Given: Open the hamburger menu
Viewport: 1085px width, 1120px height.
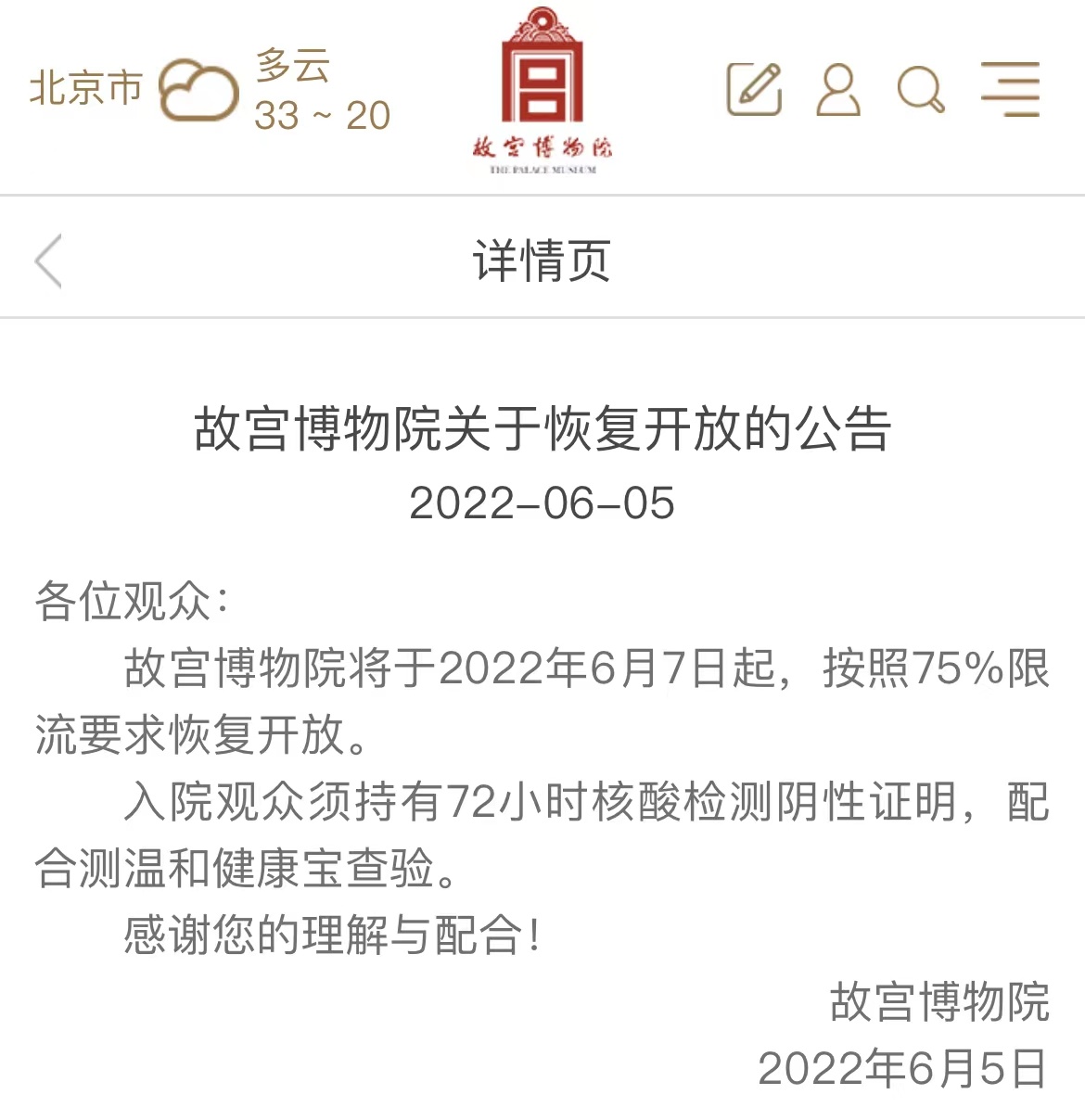Looking at the screenshot, I should pos(1010,90).
